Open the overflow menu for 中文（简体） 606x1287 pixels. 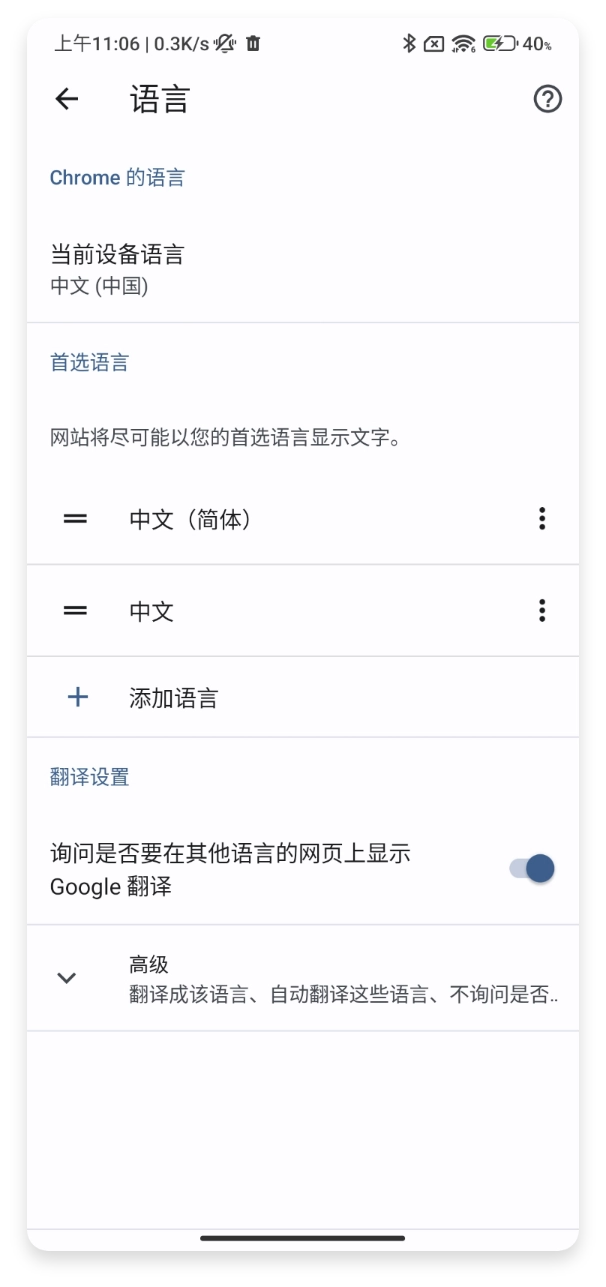(x=541, y=518)
